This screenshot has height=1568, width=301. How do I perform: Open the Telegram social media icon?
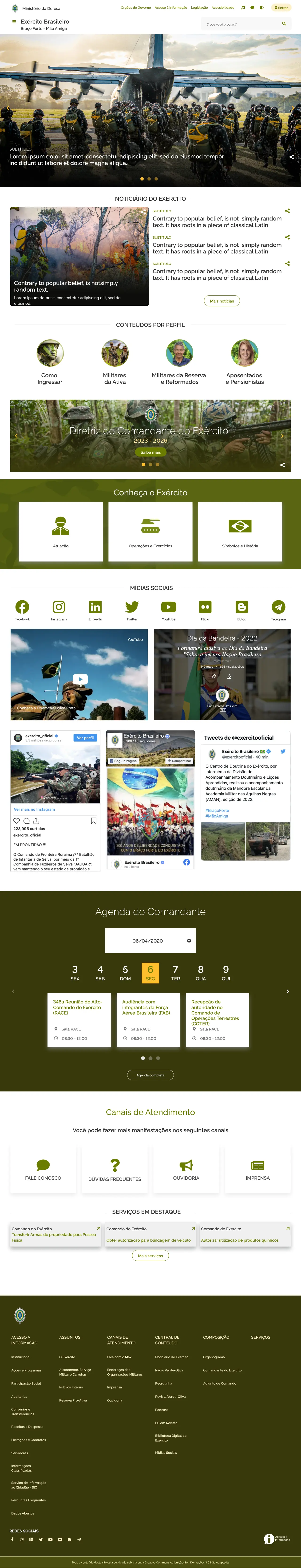[x=278, y=609]
